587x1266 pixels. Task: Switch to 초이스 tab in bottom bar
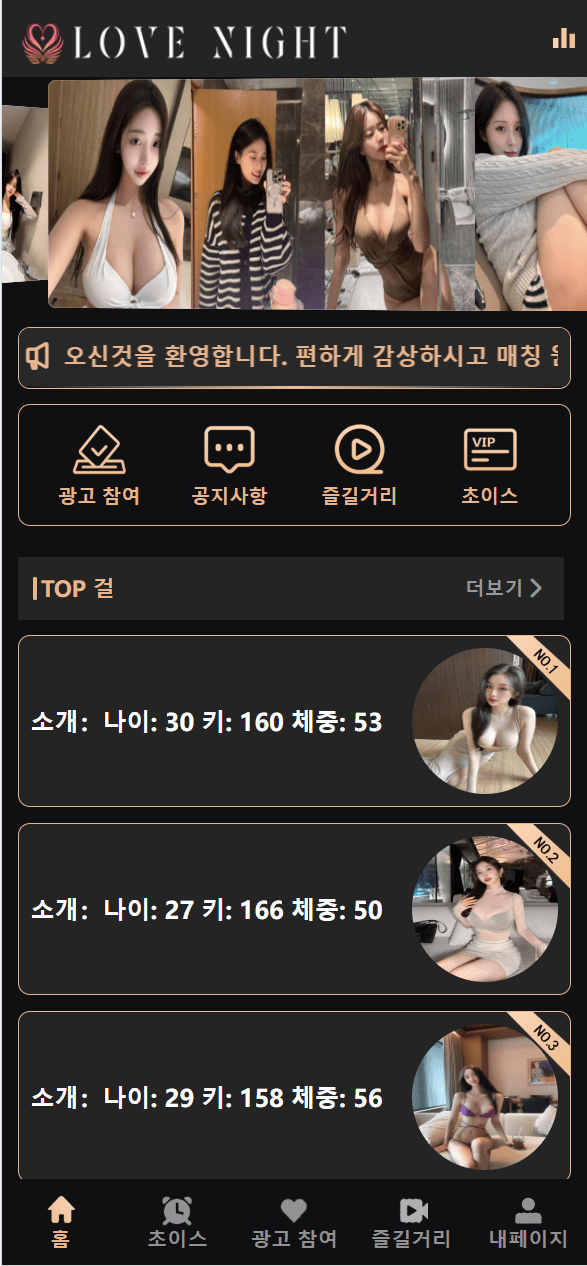tap(177, 1222)
